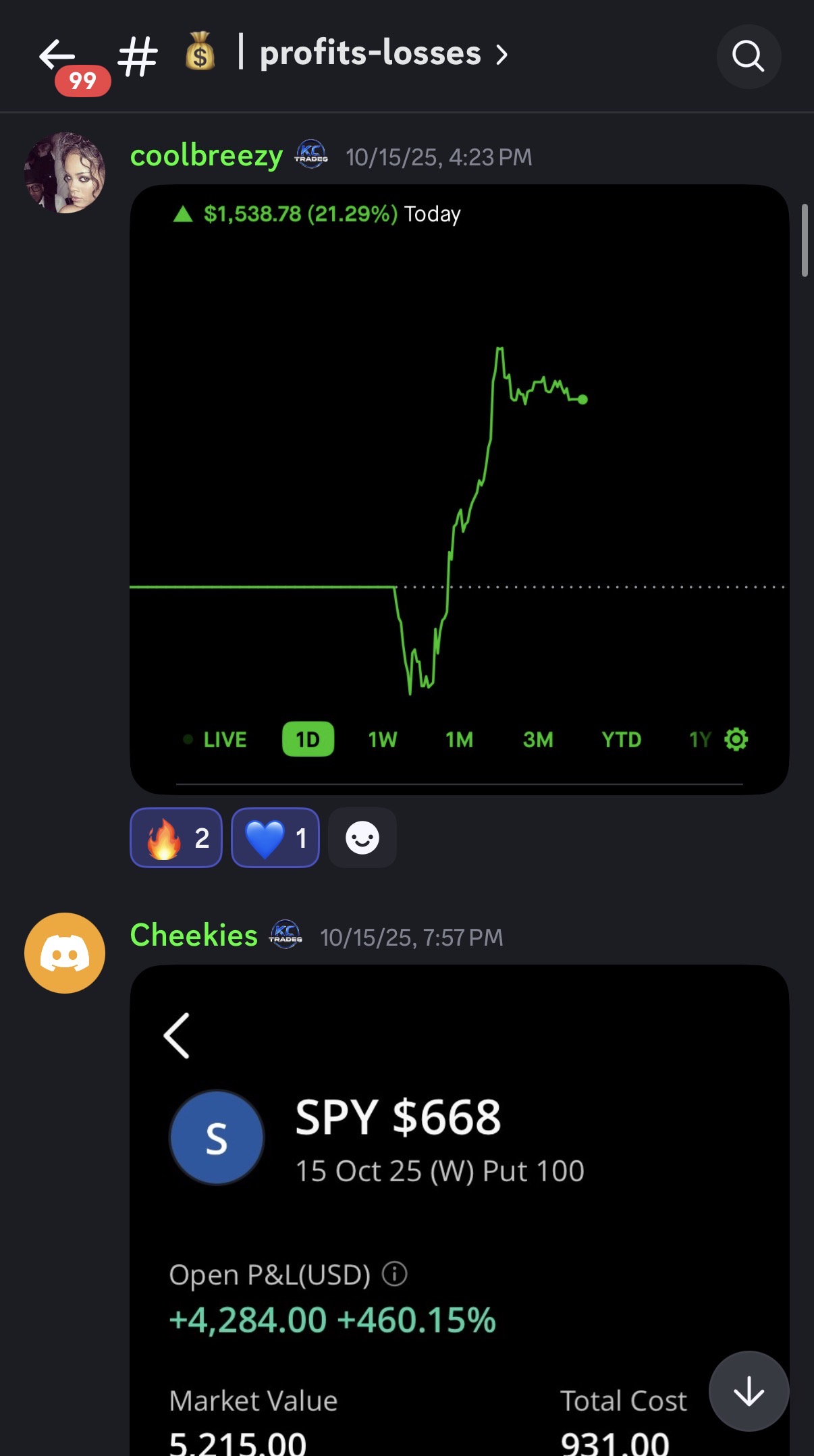
Task: Open coolbreezy's profile avatar
Action: (65, 173)
